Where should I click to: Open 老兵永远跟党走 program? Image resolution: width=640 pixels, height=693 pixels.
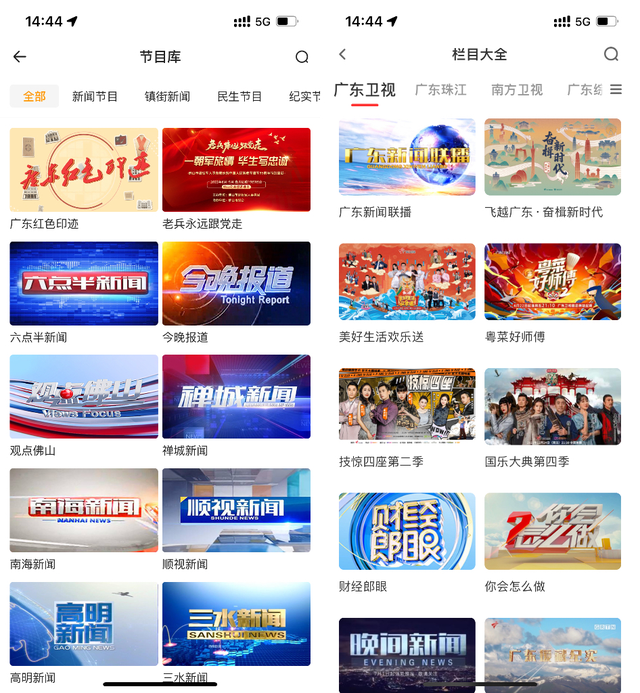click(236, 169)
